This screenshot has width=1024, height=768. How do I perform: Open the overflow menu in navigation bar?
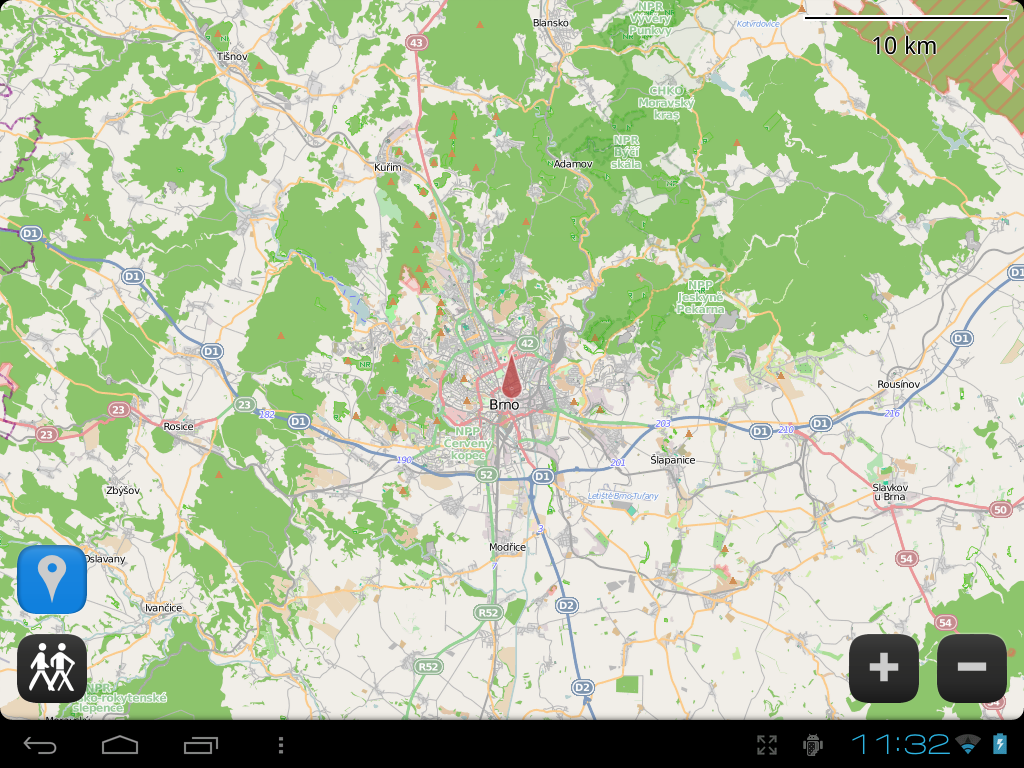(x=281, y=745)
